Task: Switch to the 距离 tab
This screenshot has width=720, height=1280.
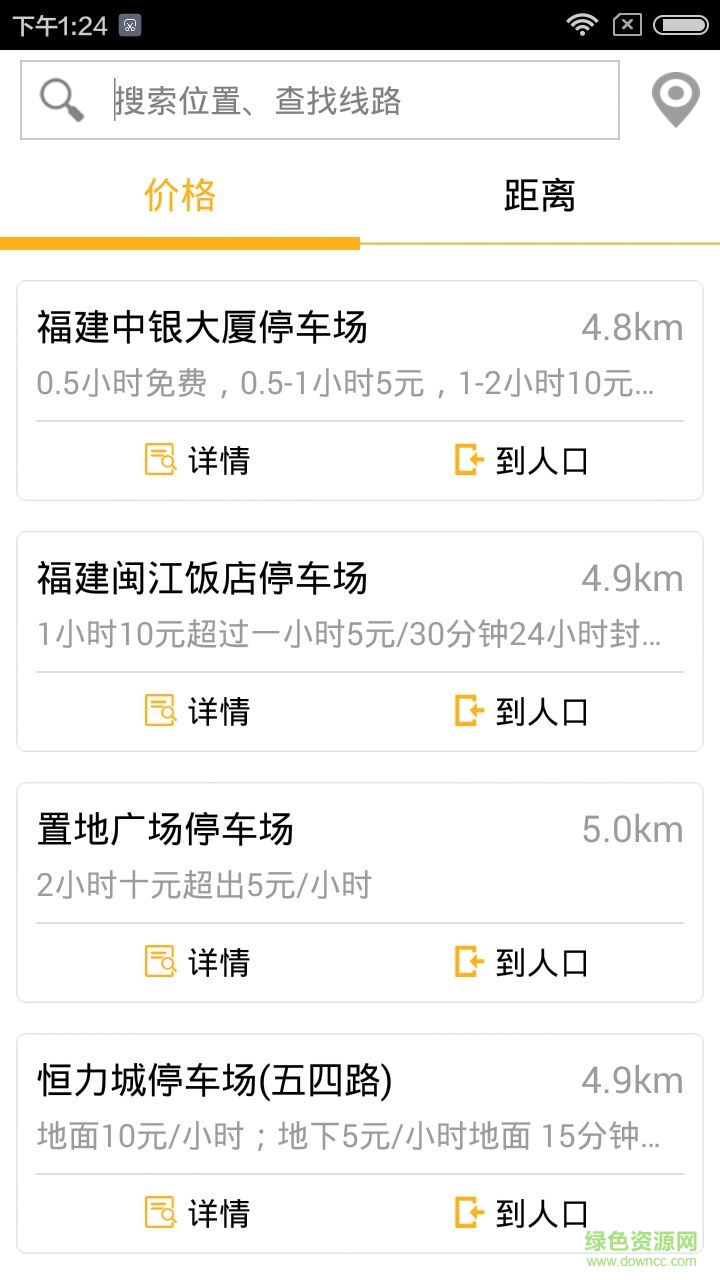Action: pos(540,196)
